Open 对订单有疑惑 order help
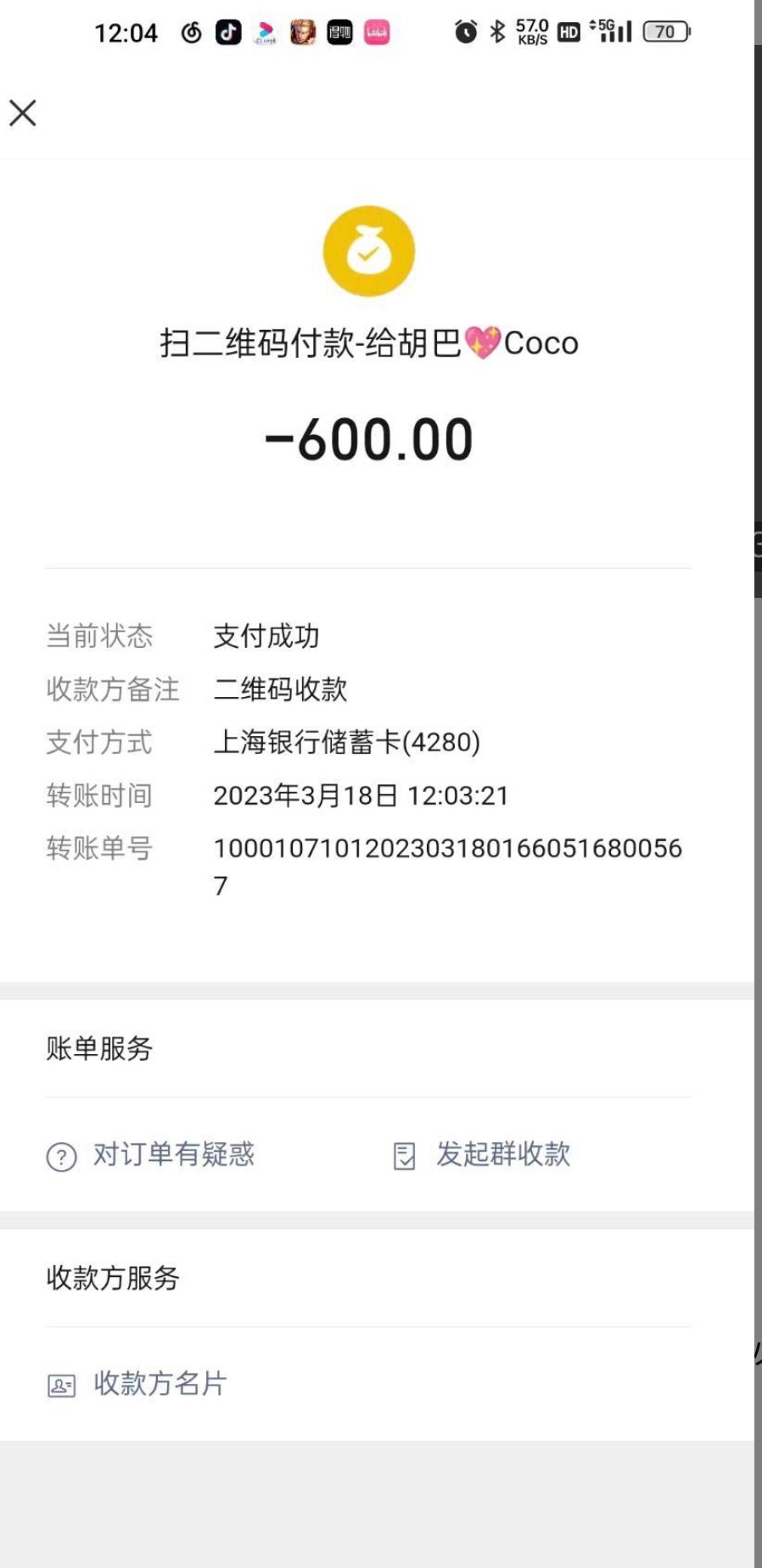 151,1155
